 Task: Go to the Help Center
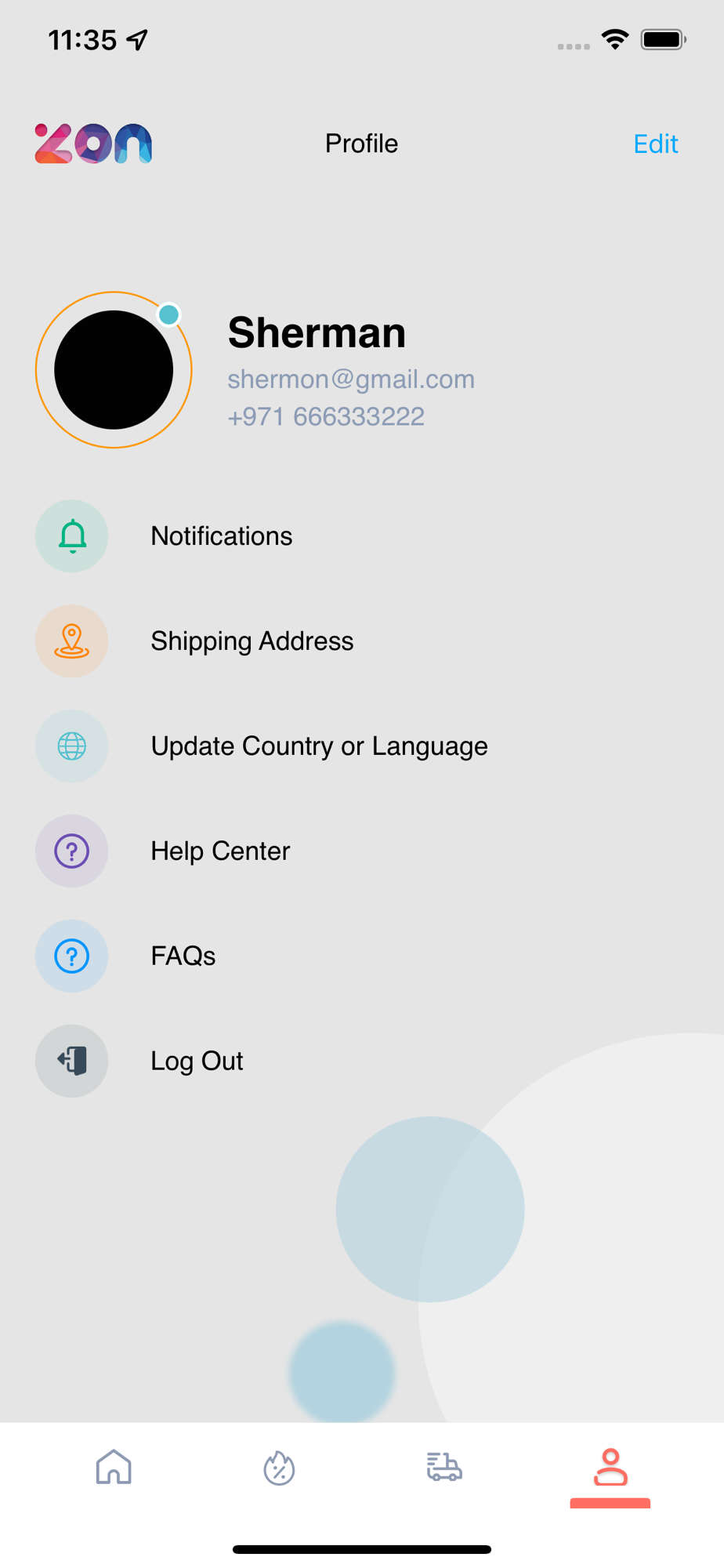coord(362,851)
